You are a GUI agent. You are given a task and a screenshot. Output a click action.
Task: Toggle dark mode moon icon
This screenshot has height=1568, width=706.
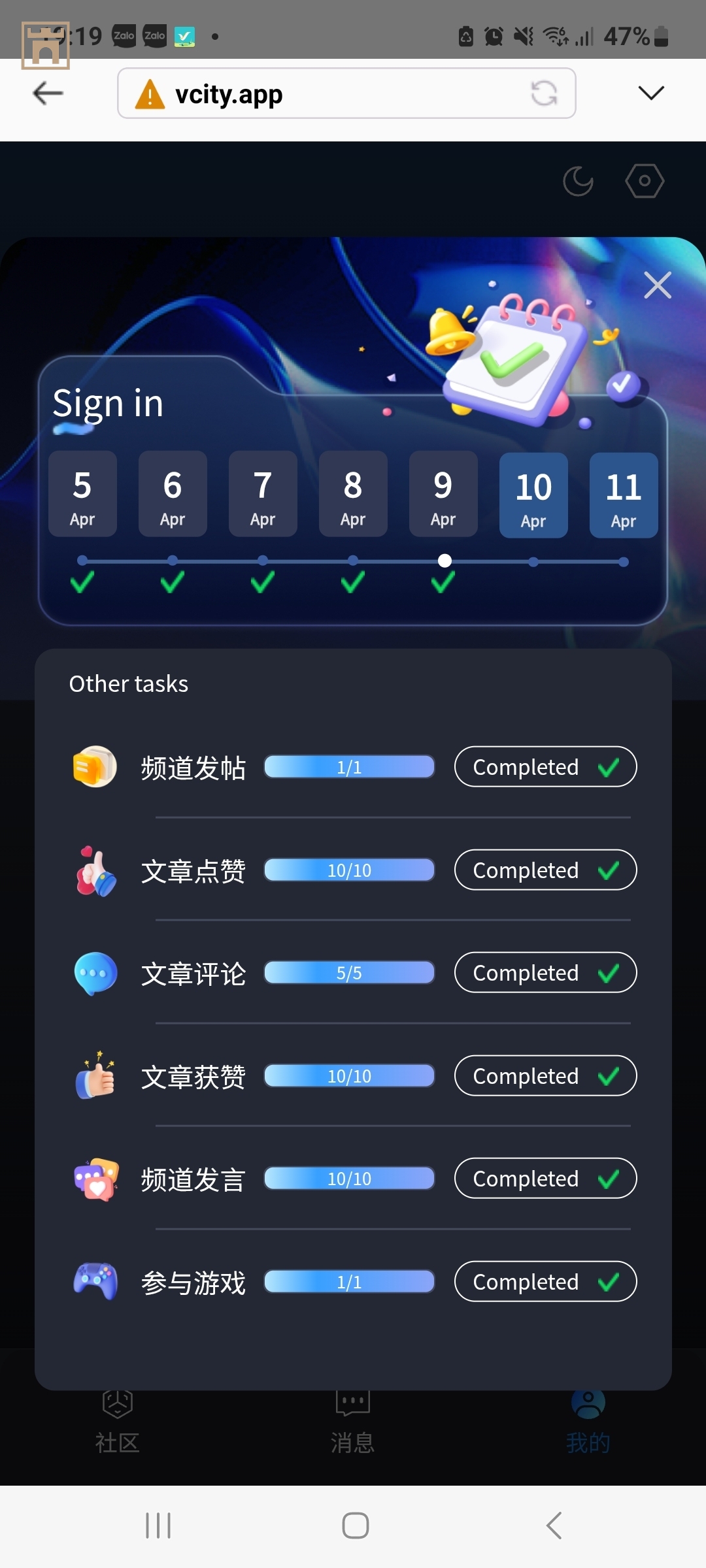click(579, 181)
